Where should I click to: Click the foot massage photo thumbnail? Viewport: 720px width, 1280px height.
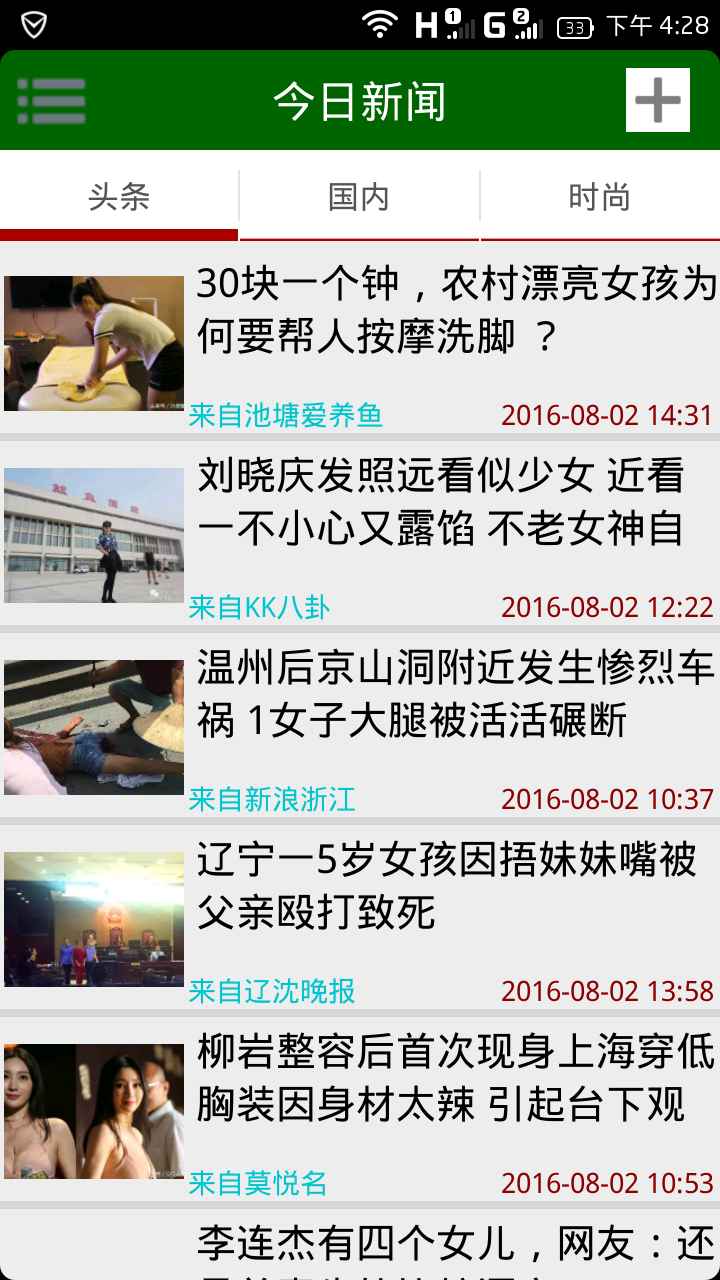point(93,343)
